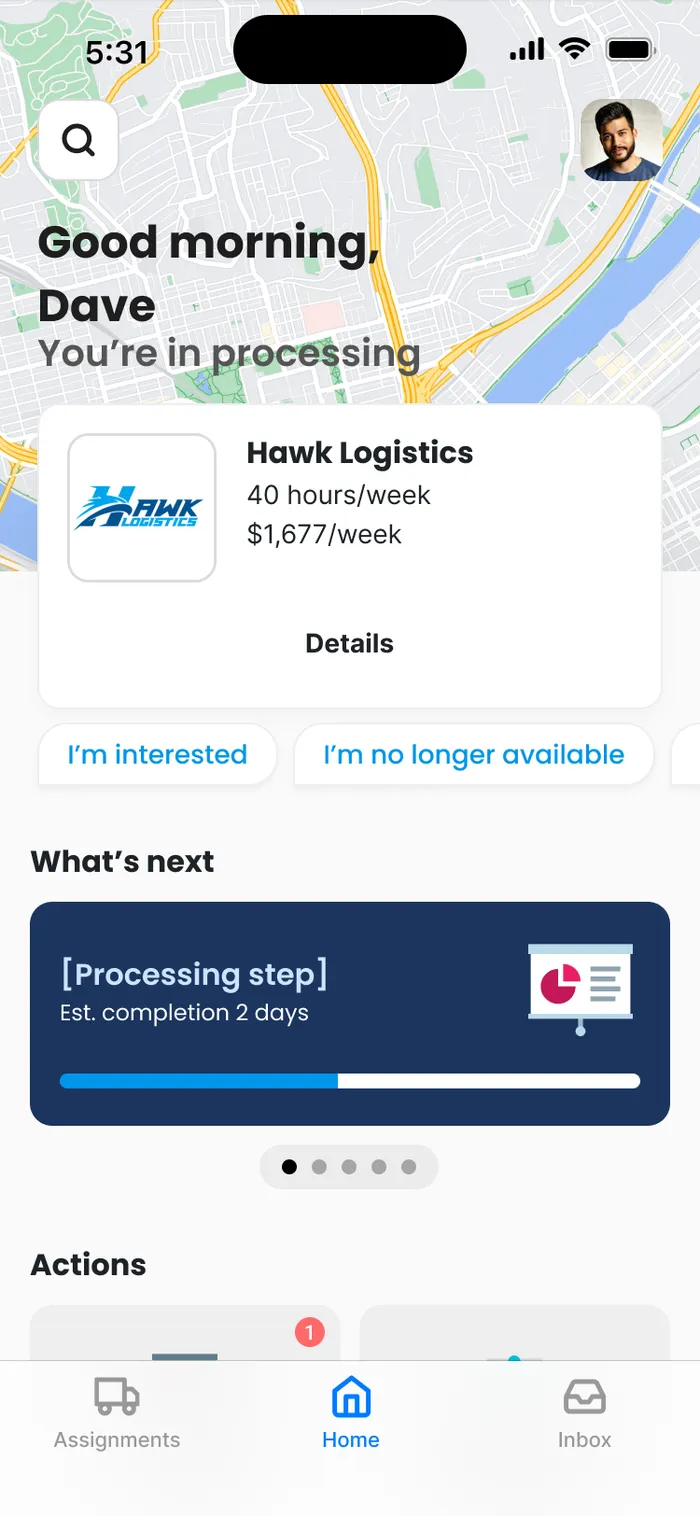Switch to the Assignments tab

117,1414
